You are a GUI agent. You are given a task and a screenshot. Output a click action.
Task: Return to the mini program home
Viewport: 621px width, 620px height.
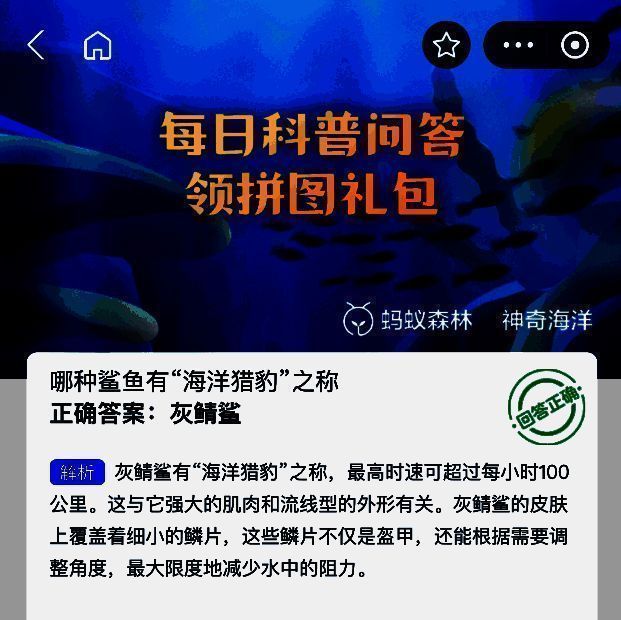[97, 45]
